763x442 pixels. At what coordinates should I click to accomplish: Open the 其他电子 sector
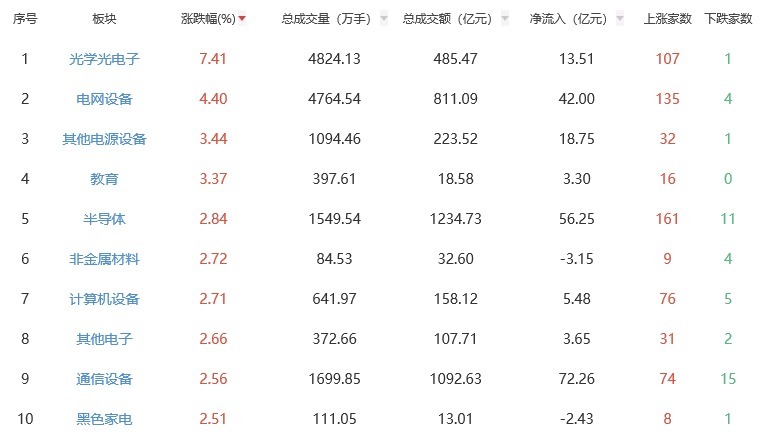pyautogui.click(x=104, y=339)
